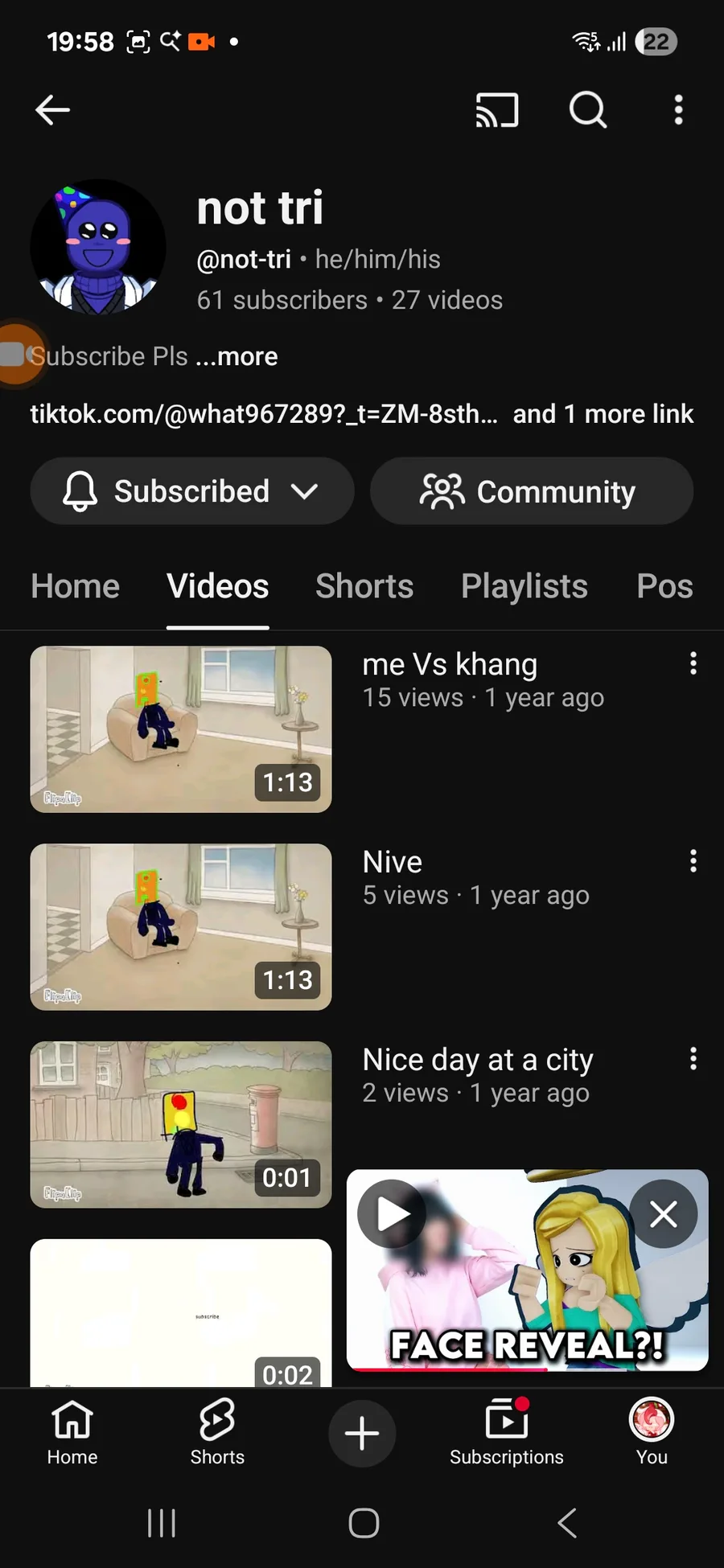Open the You profile tab
This screenshot has height=1568, width=724.
[652, 1434]
